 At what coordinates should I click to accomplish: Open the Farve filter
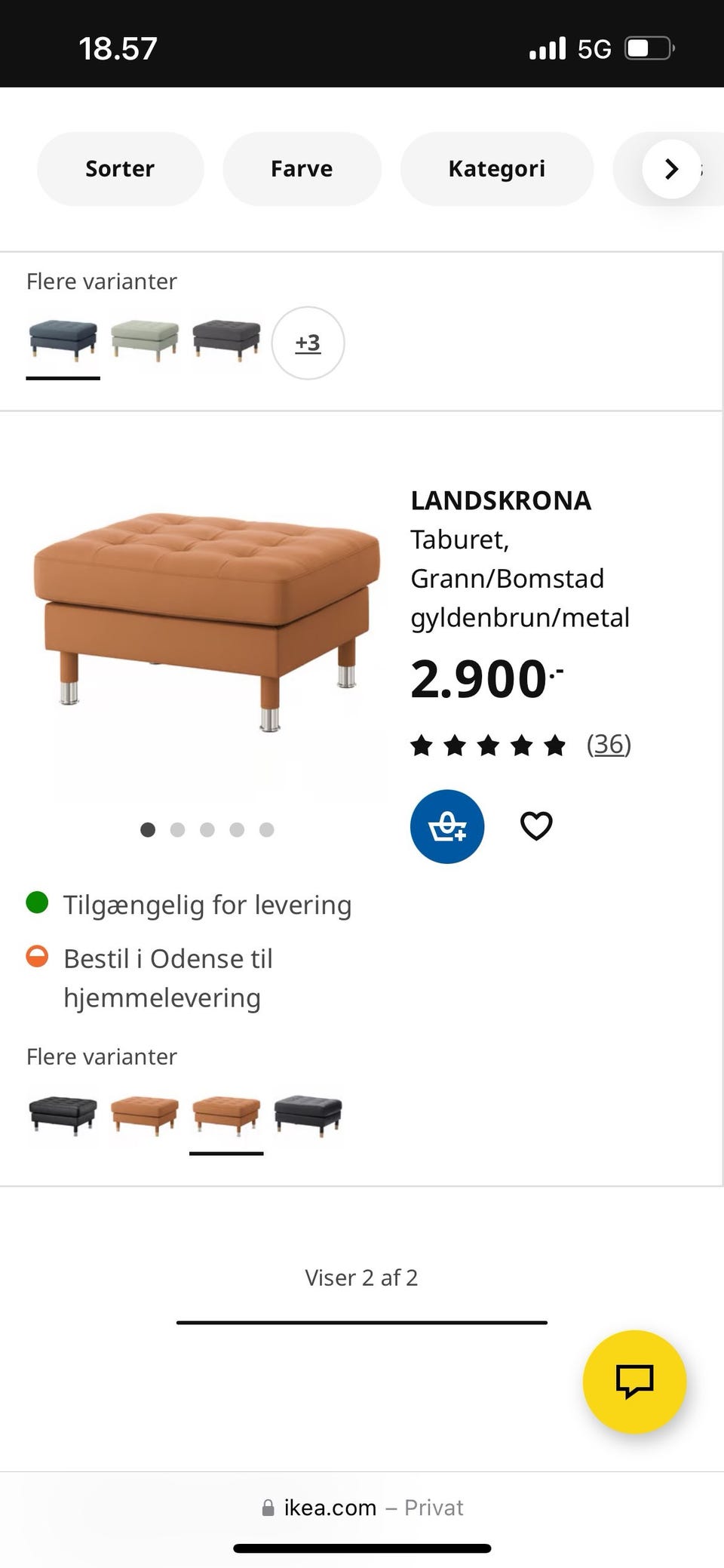pos(302,168)
